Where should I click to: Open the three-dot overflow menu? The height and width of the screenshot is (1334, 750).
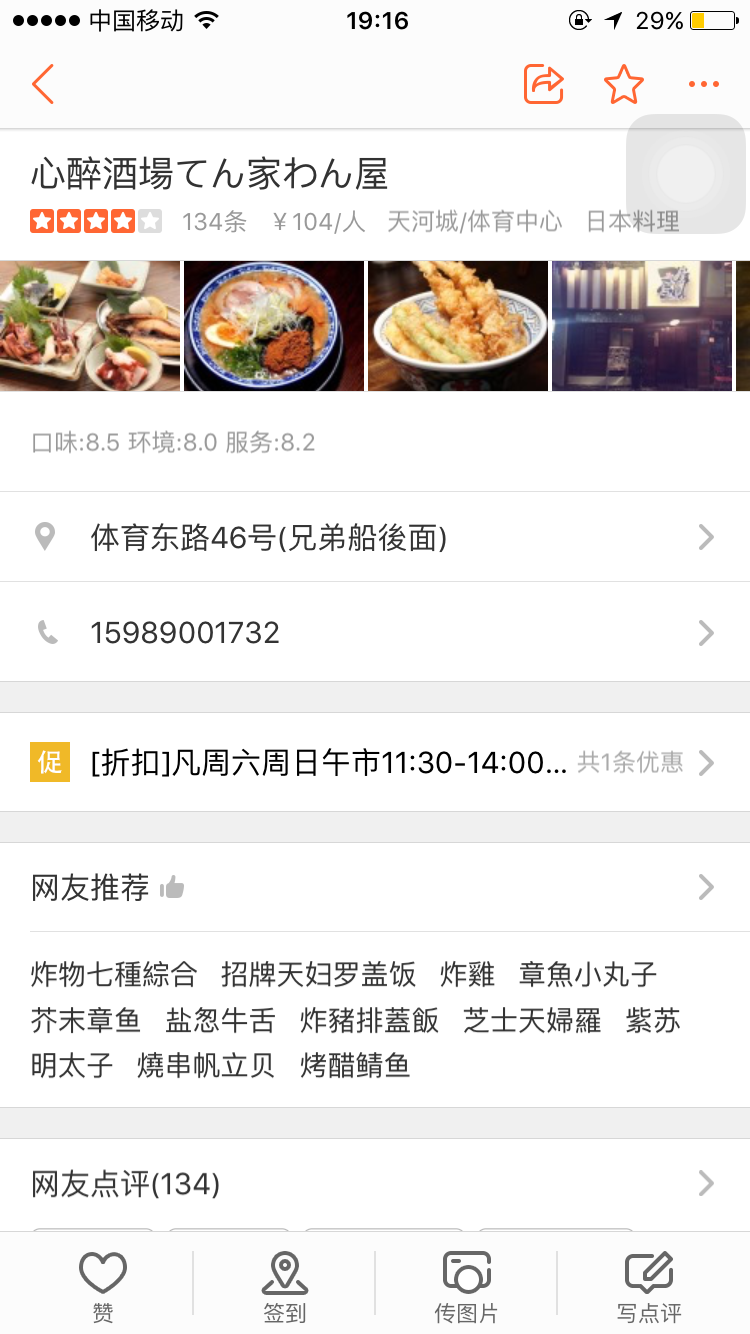(x=704, y=85)
